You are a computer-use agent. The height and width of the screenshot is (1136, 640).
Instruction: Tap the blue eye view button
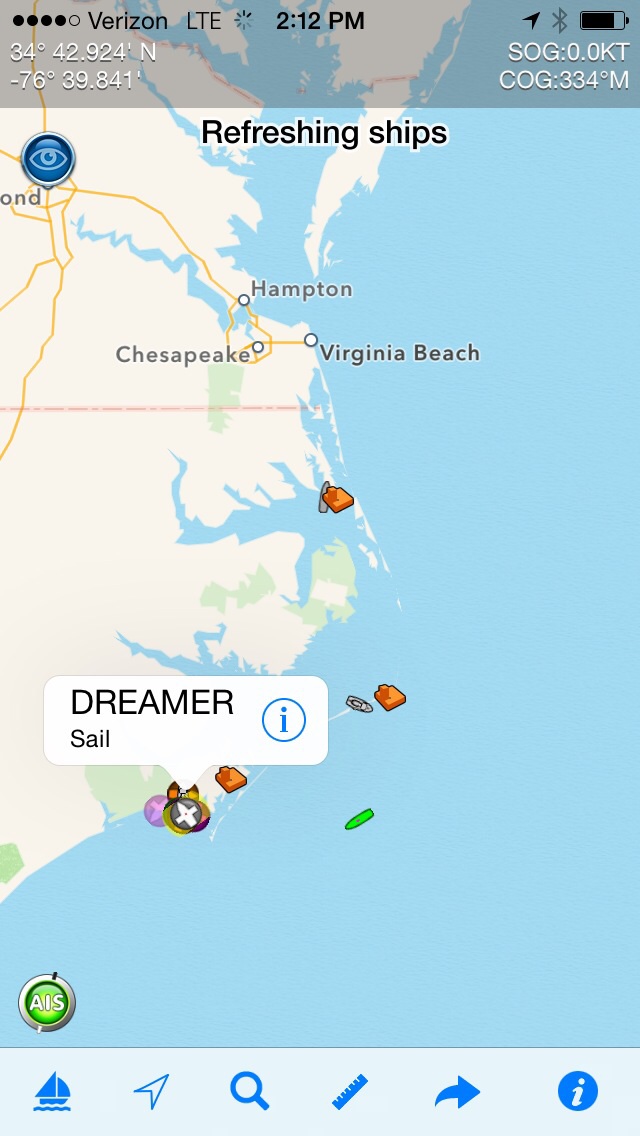[x=48, y=159]
